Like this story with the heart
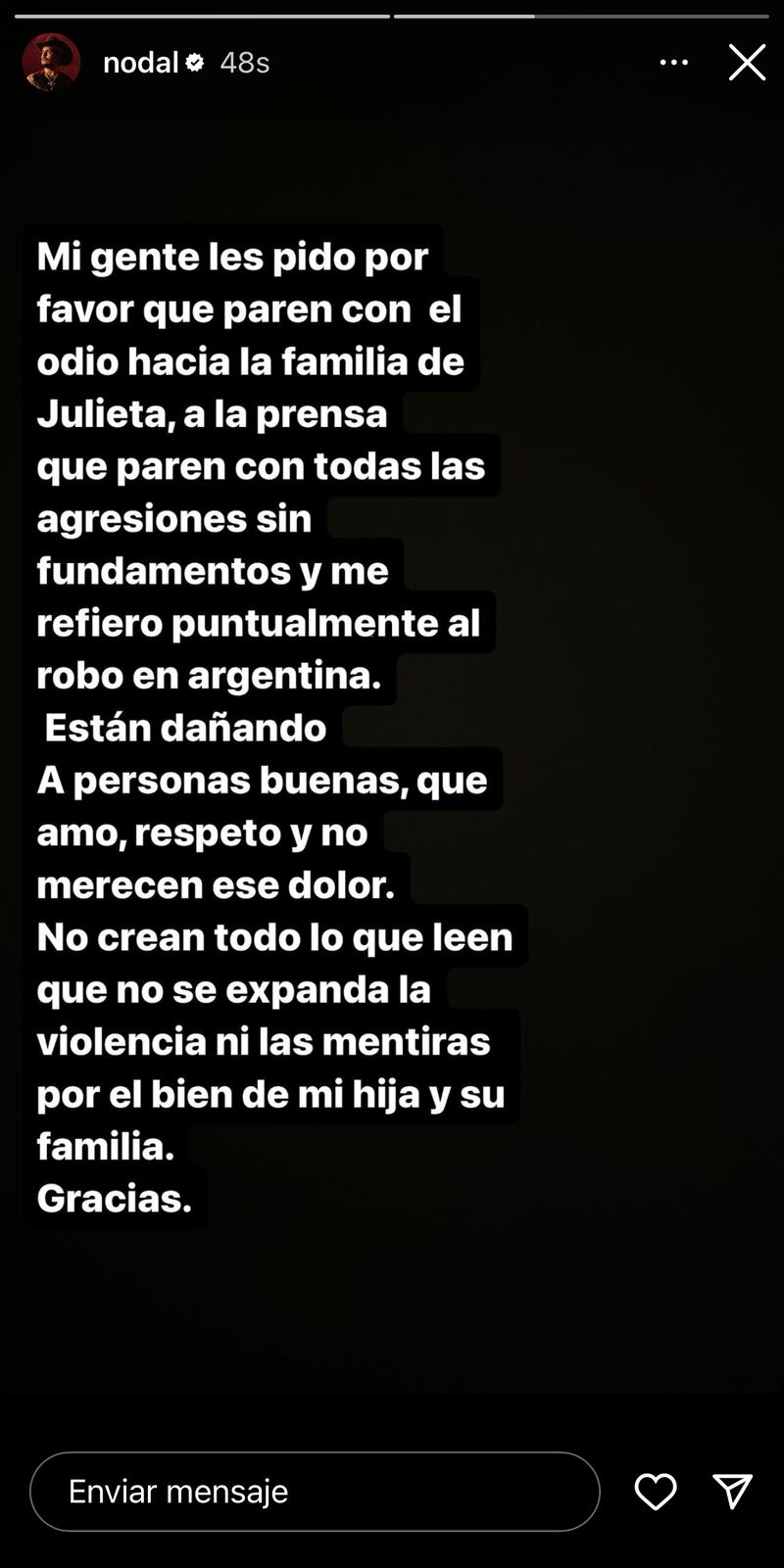 tap(656, 1492)
